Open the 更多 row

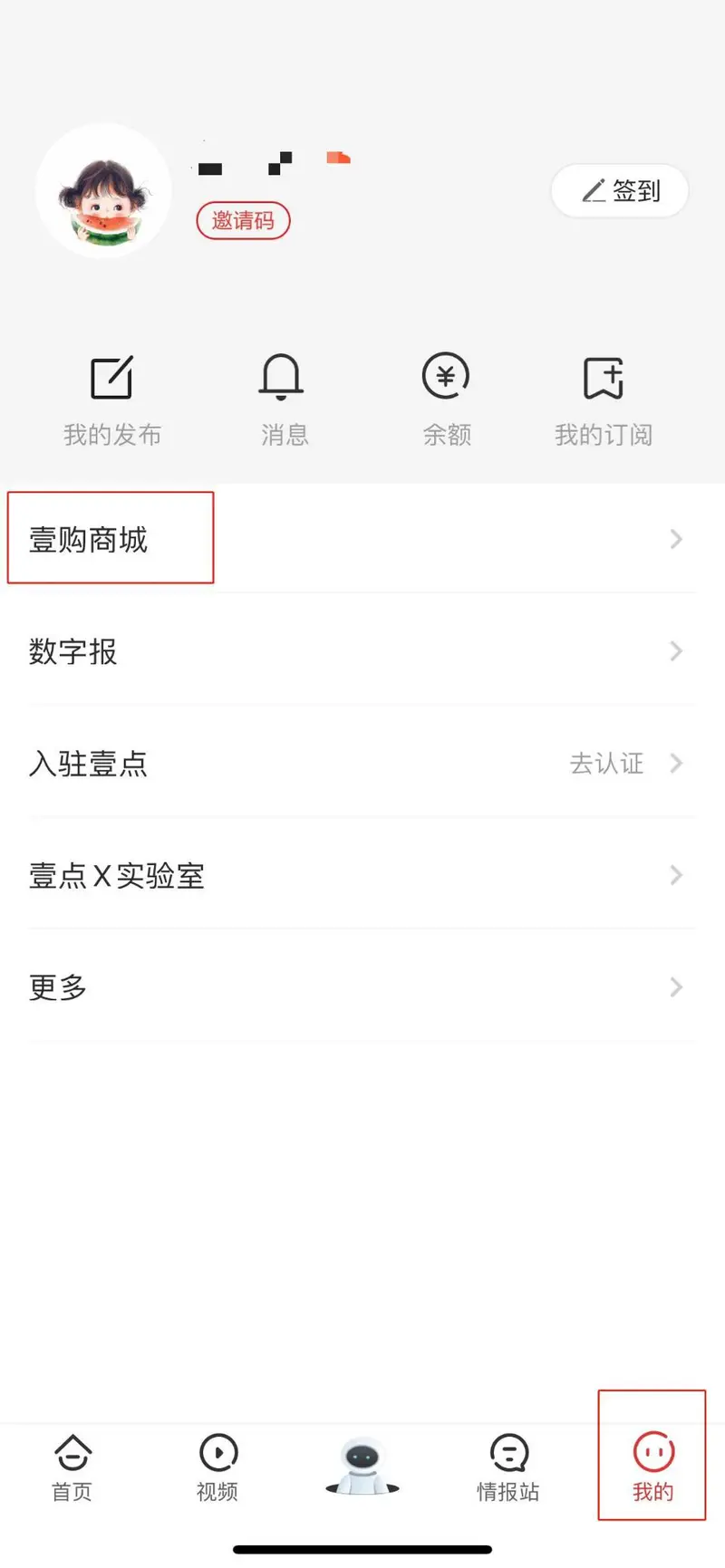[362, 987]
